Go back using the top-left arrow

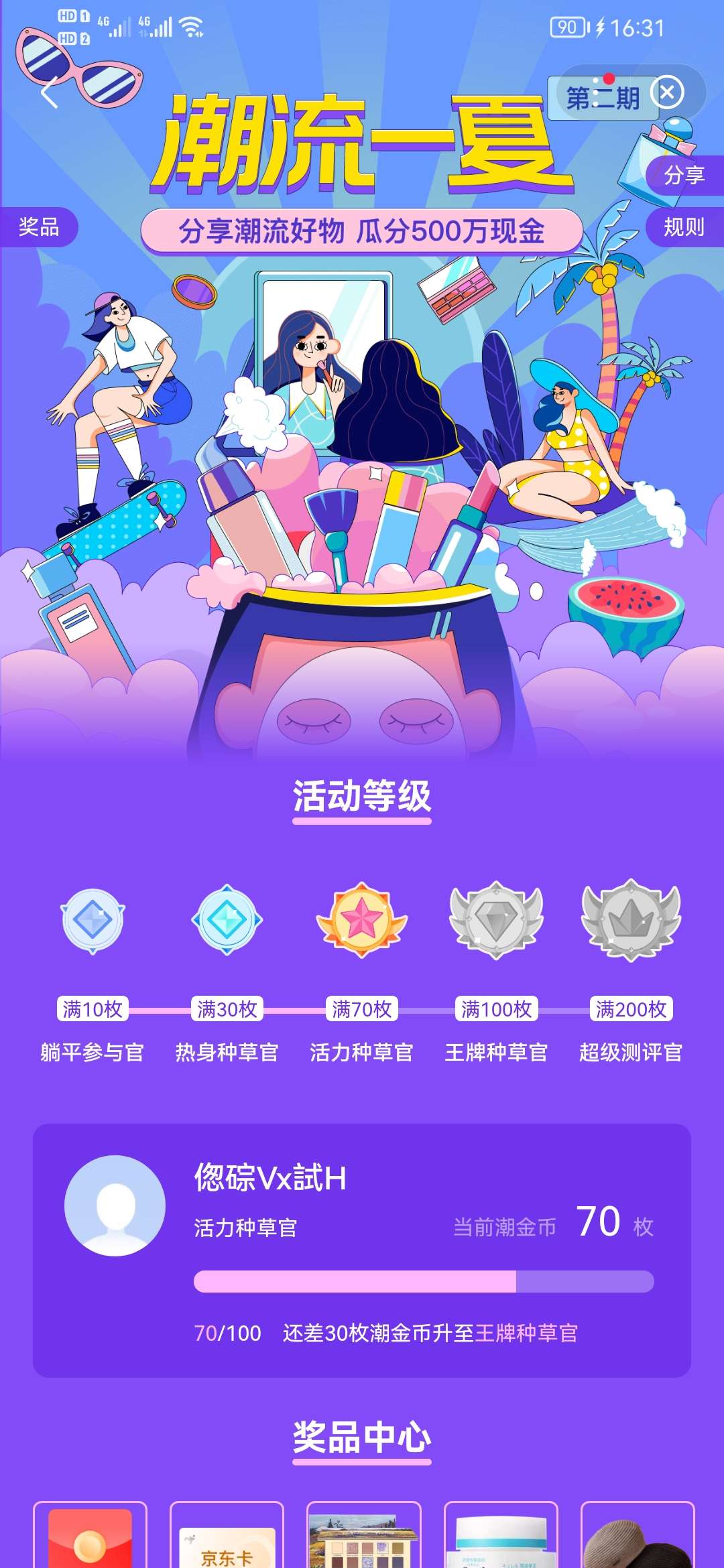click(49, 92)
